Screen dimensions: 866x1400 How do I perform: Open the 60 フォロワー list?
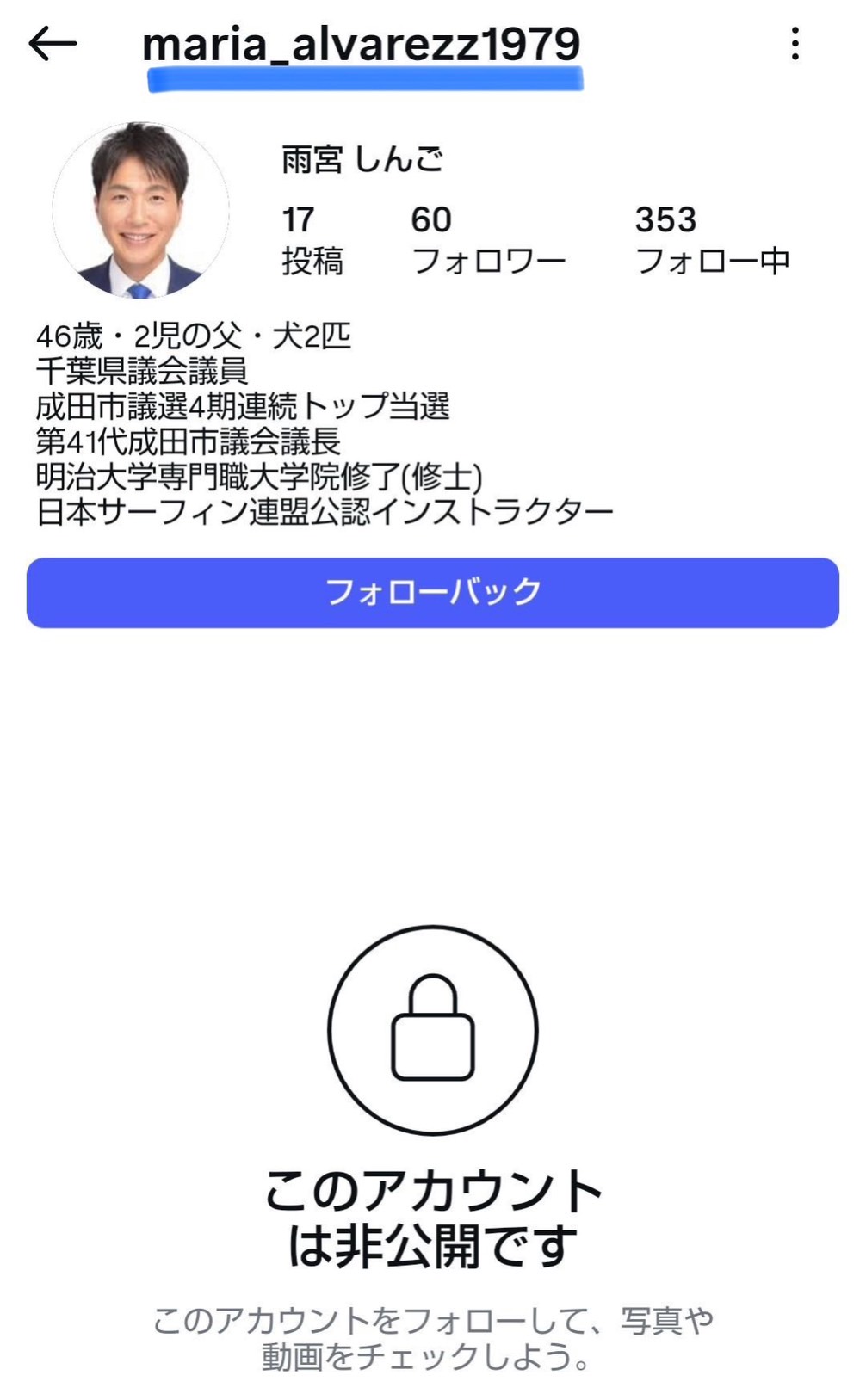click(488, 240)
